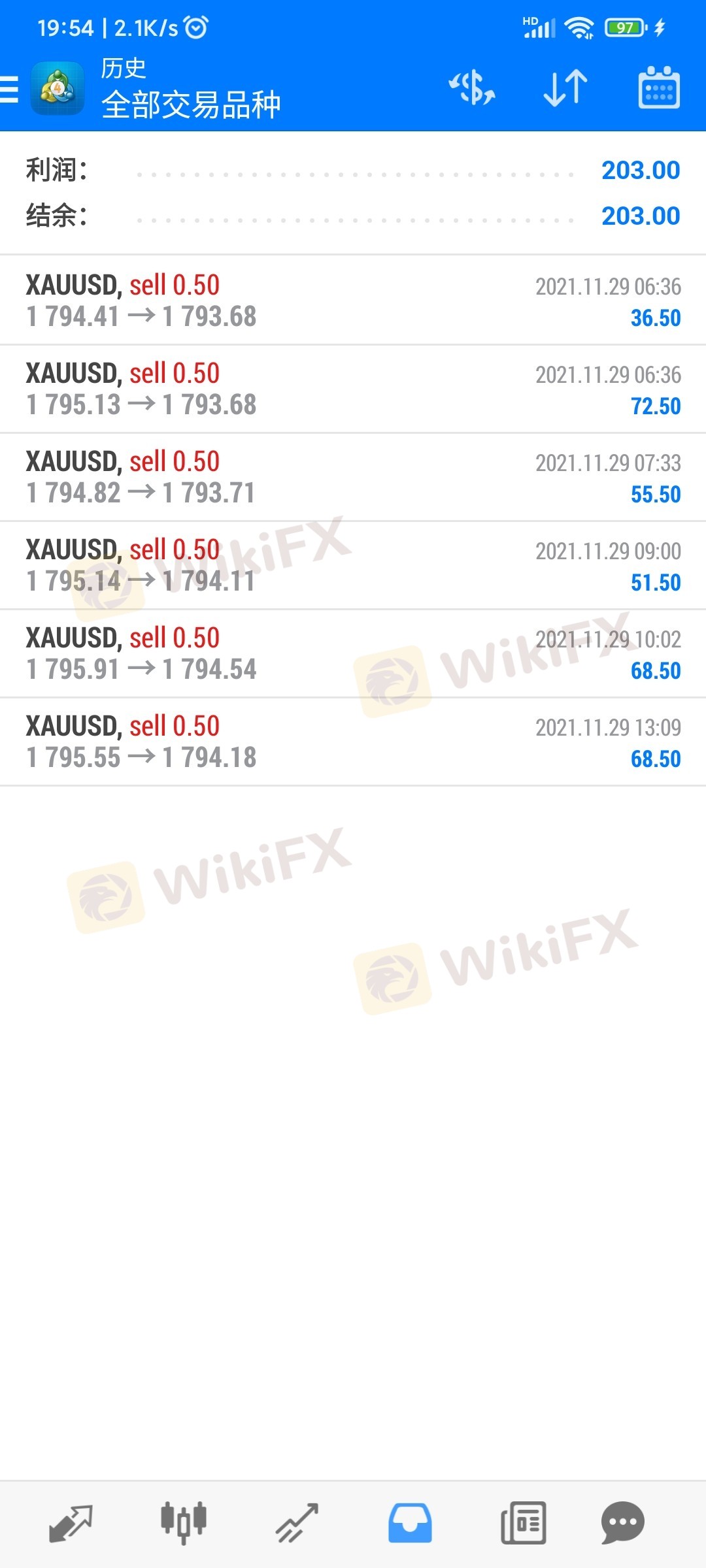Image resolution: width=706 pixels, height=1568 pixels.
Task: Switch to the News tab
Action: pyautogui.click(x=523, y=1524)
